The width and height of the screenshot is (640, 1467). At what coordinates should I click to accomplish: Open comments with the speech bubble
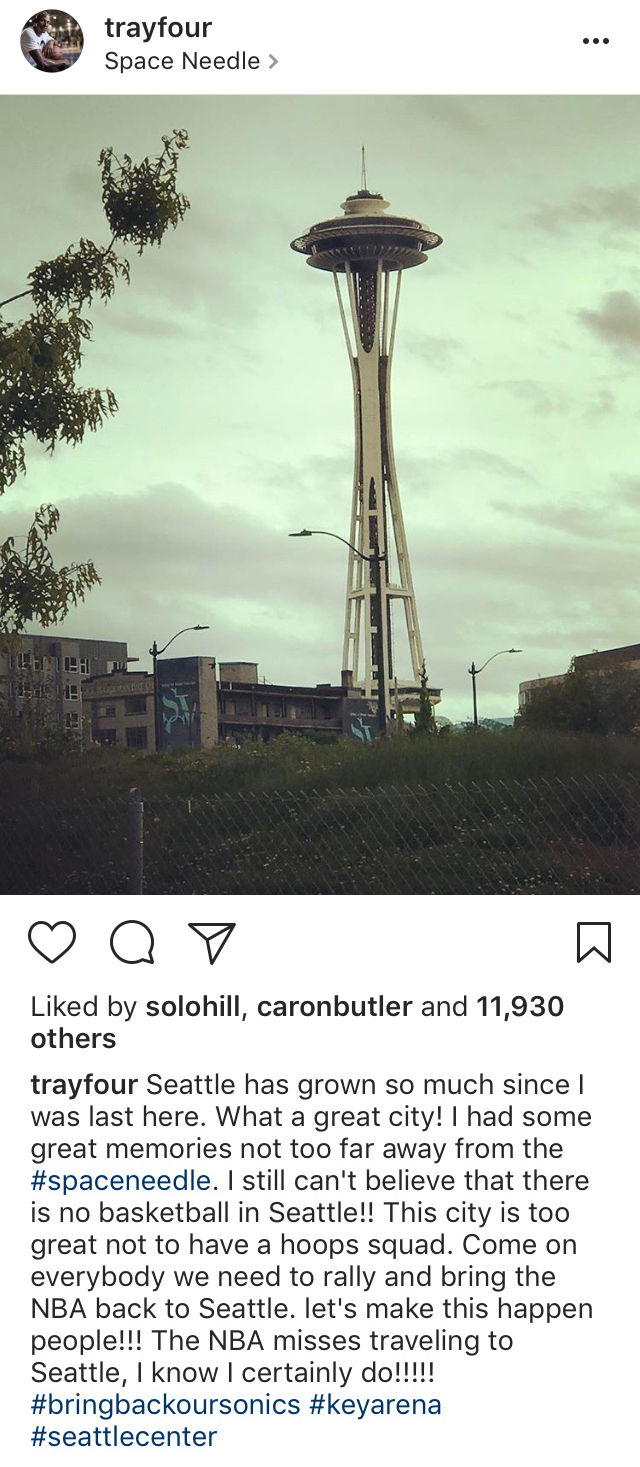coord(132,942)
